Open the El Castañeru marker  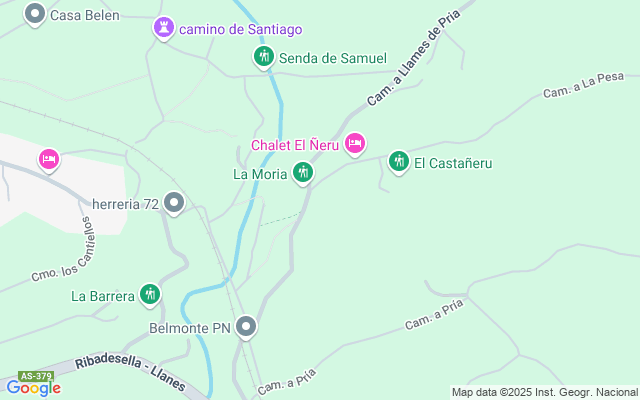coord(399,161)
